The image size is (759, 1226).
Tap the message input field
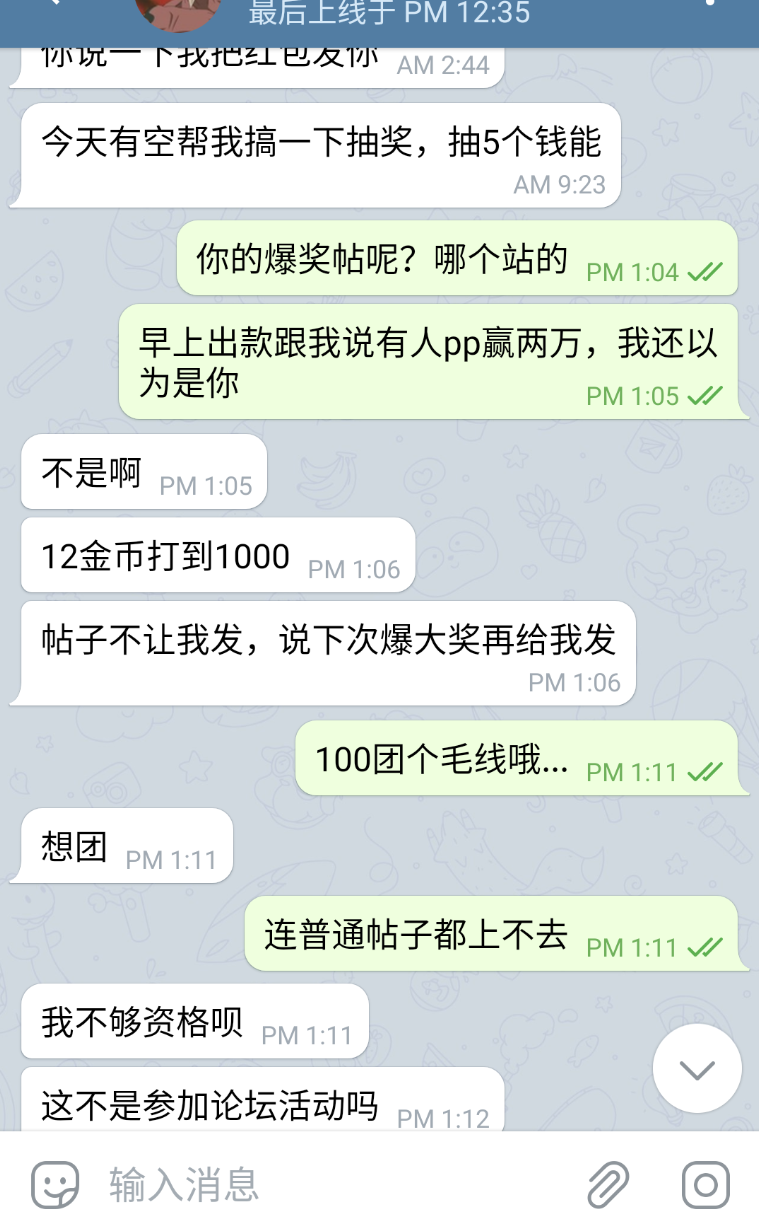tap(335, 1185)
